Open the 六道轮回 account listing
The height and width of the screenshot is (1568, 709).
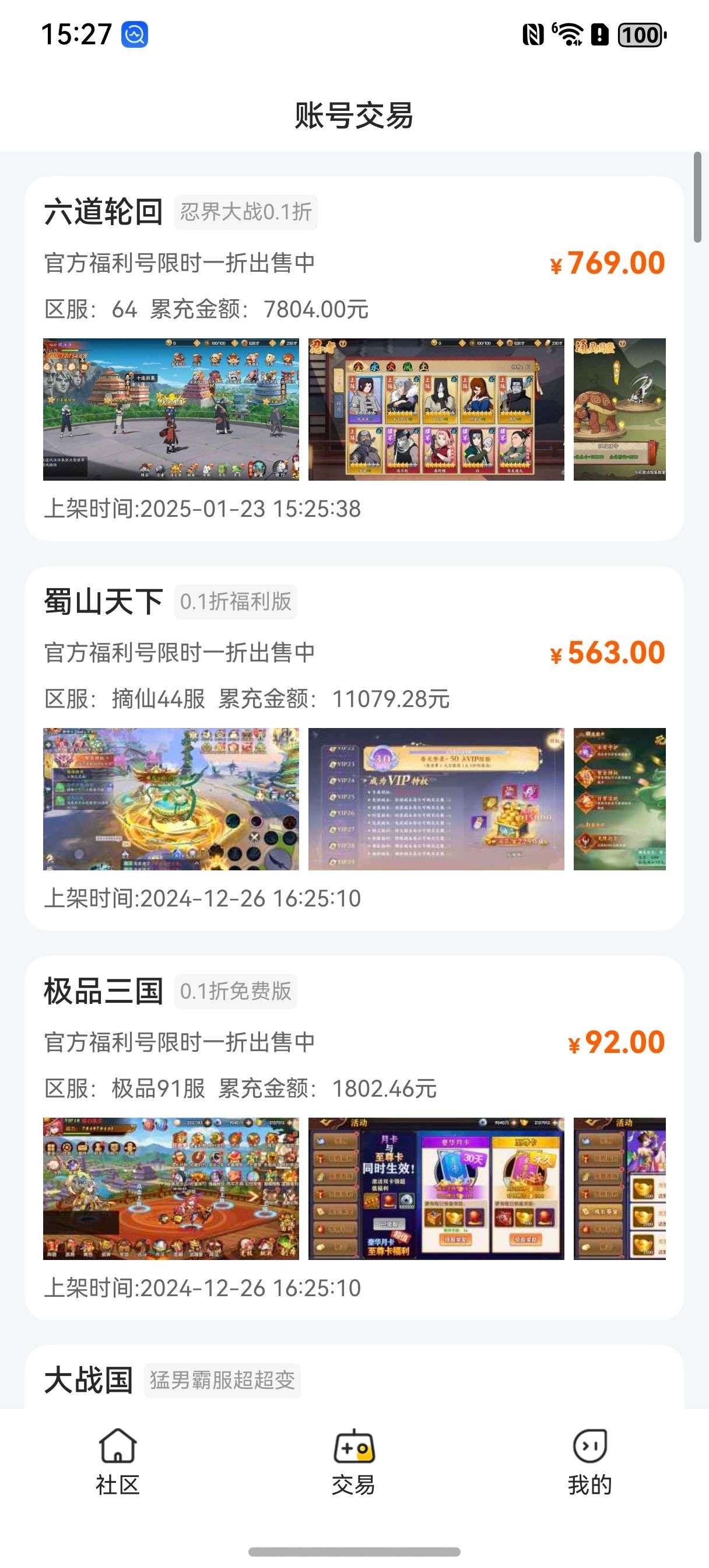pos(354,359)
